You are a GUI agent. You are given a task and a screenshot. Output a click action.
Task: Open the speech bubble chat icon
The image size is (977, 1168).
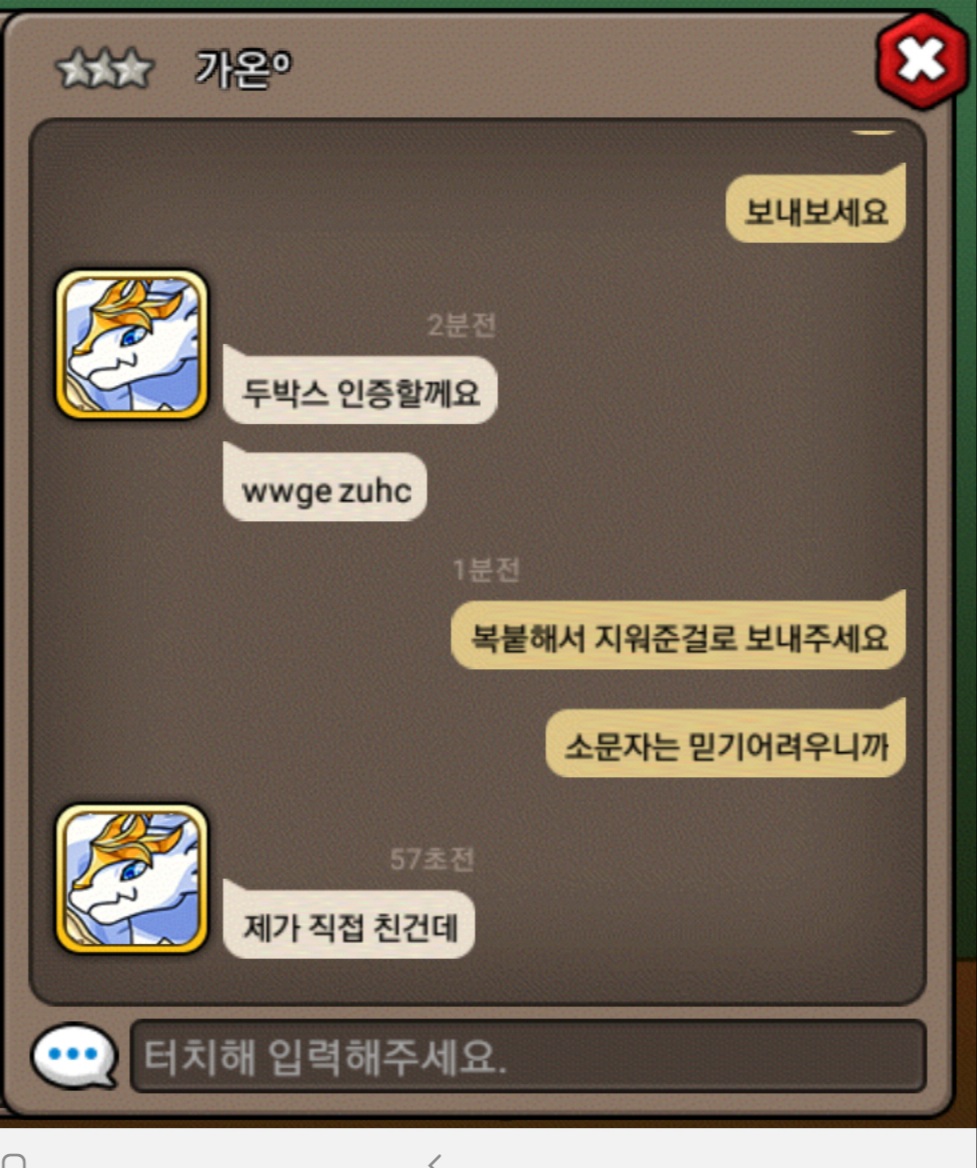click(x=74, y=1056)
